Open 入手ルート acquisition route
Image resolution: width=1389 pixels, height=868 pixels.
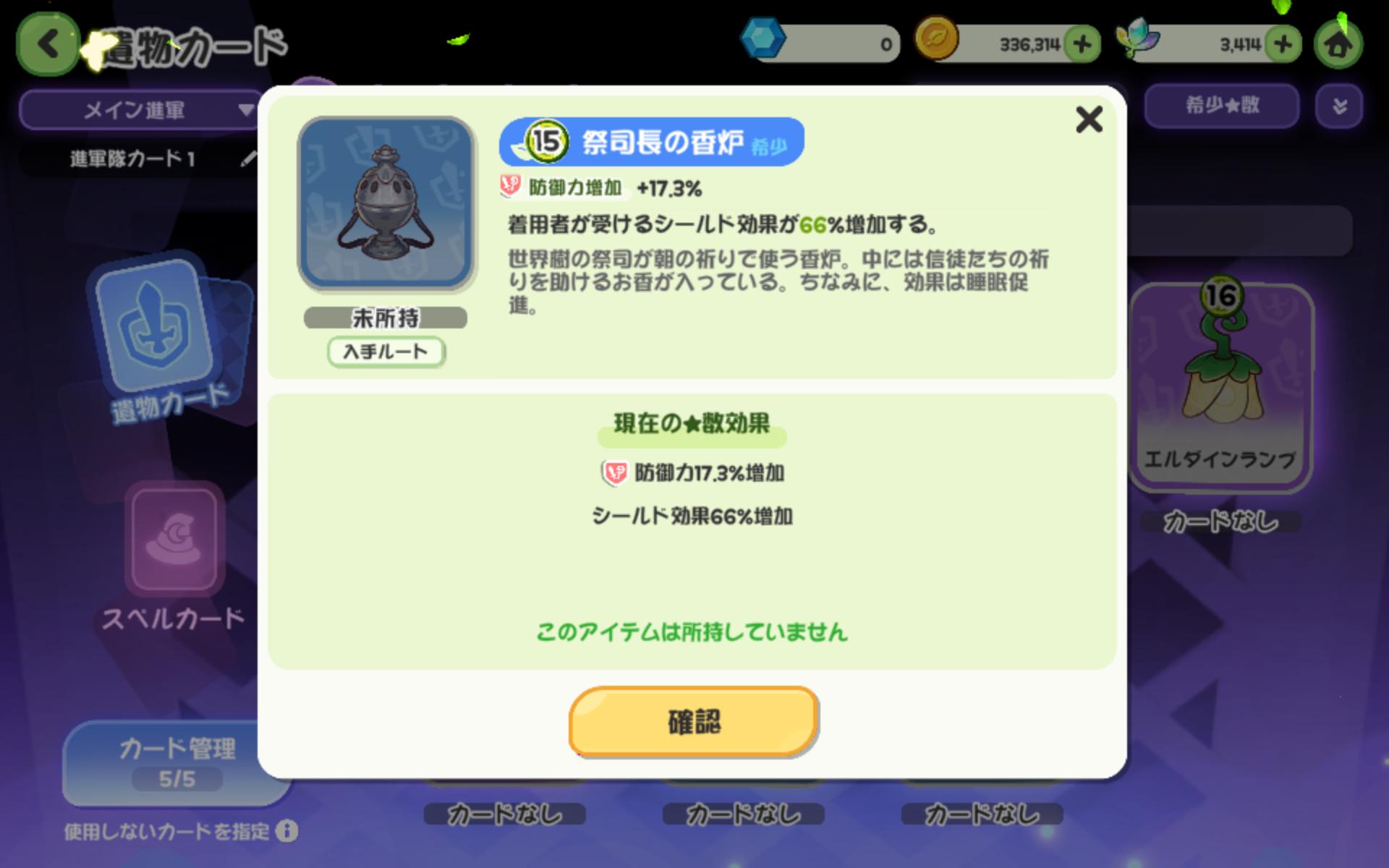point(386,352)
